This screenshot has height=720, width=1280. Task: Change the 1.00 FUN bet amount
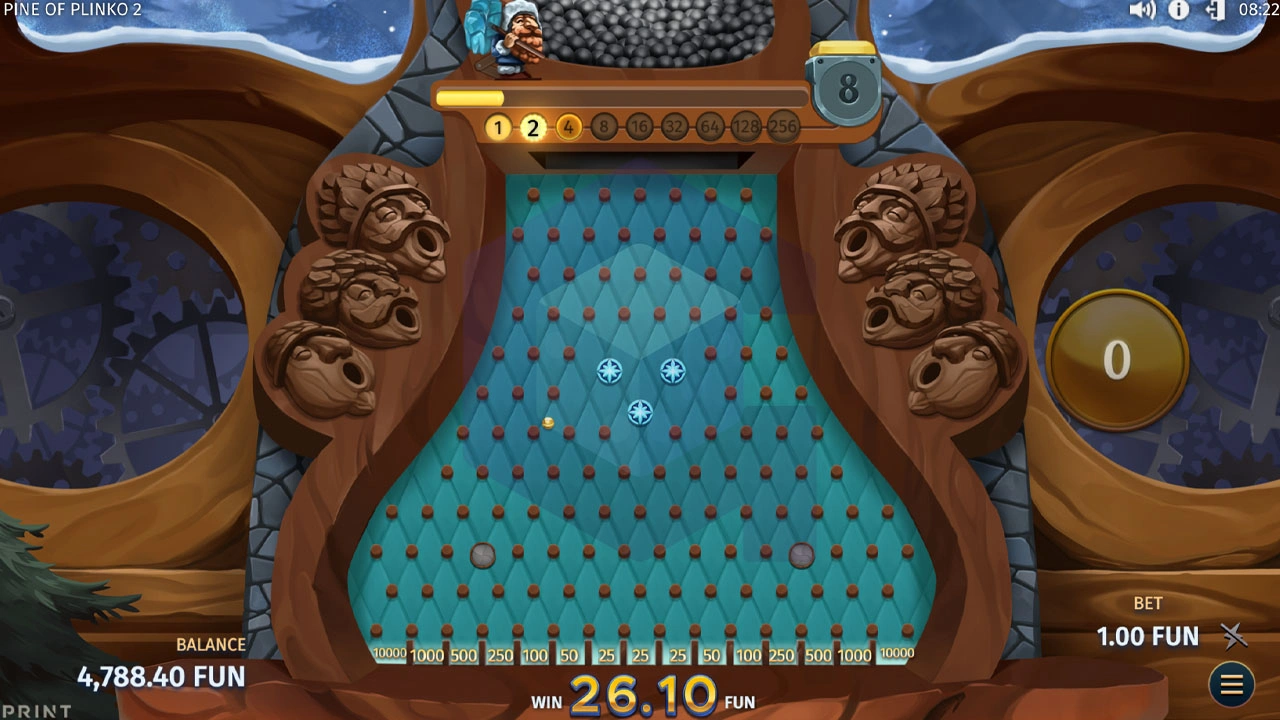click(x=1147, y=636)
